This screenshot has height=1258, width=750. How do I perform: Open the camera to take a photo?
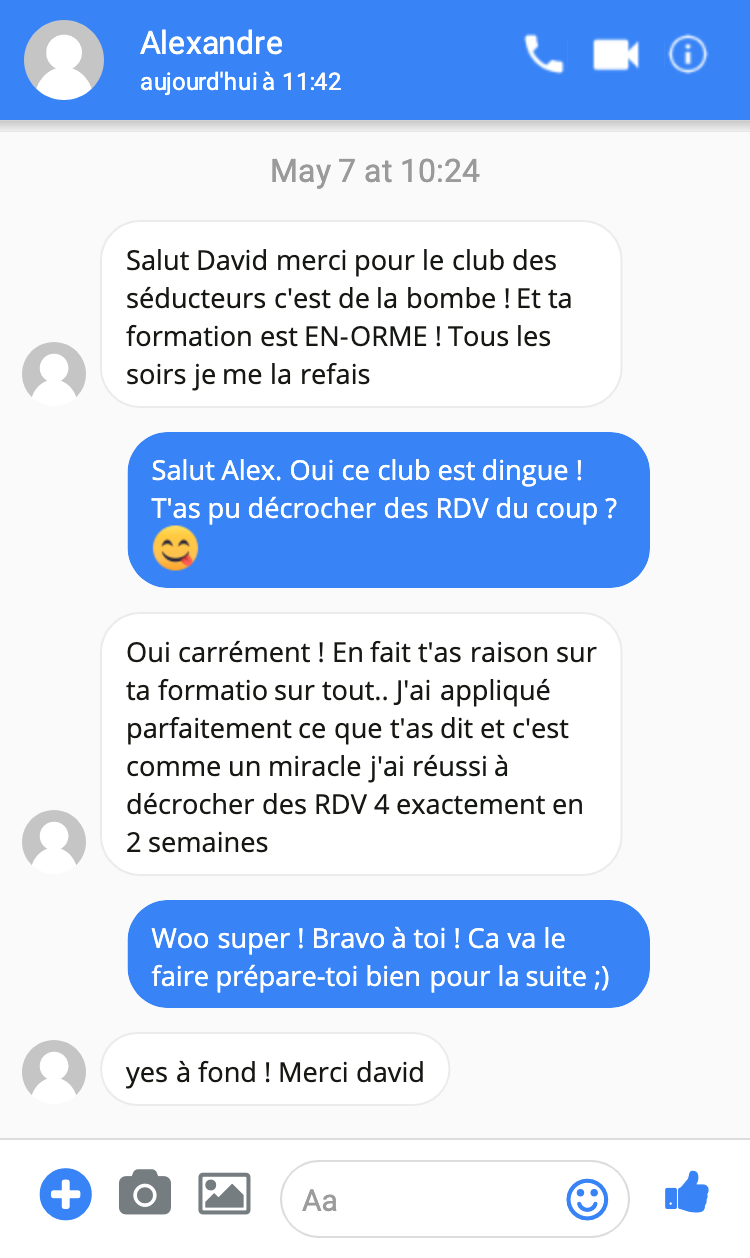145,1195
